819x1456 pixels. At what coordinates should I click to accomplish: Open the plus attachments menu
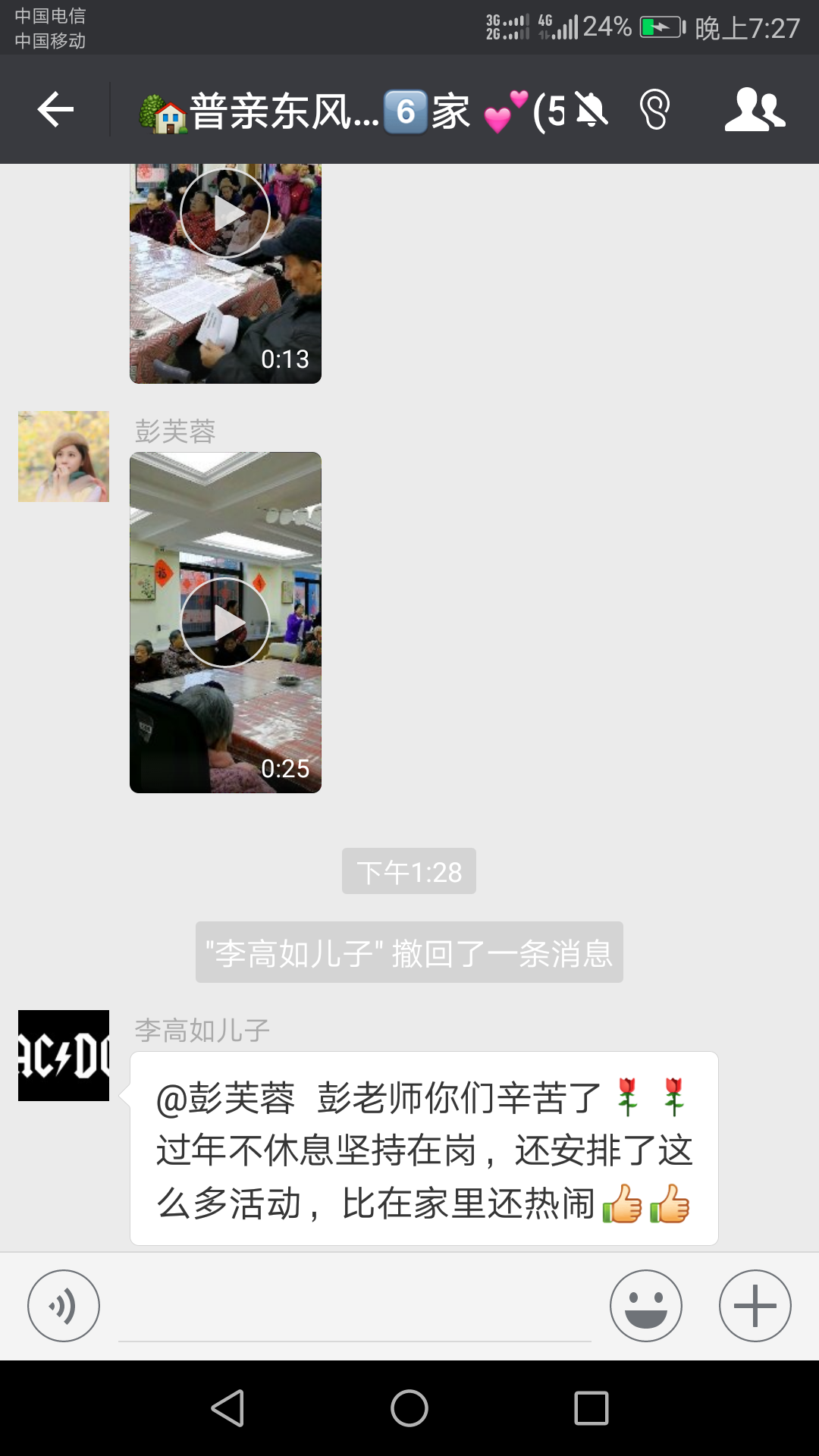pos(755,1306)
